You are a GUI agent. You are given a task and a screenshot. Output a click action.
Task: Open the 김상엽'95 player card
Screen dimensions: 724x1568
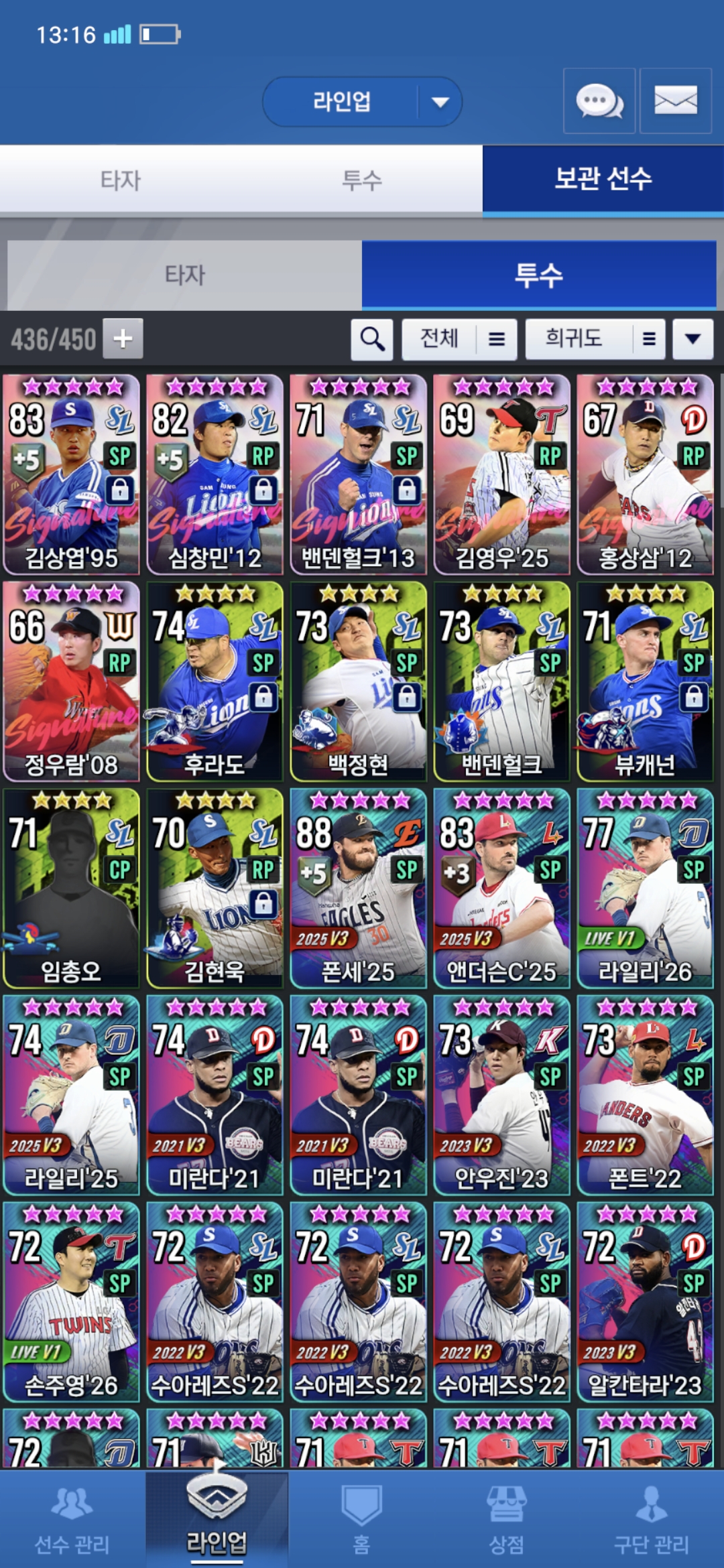coord(71,474)
